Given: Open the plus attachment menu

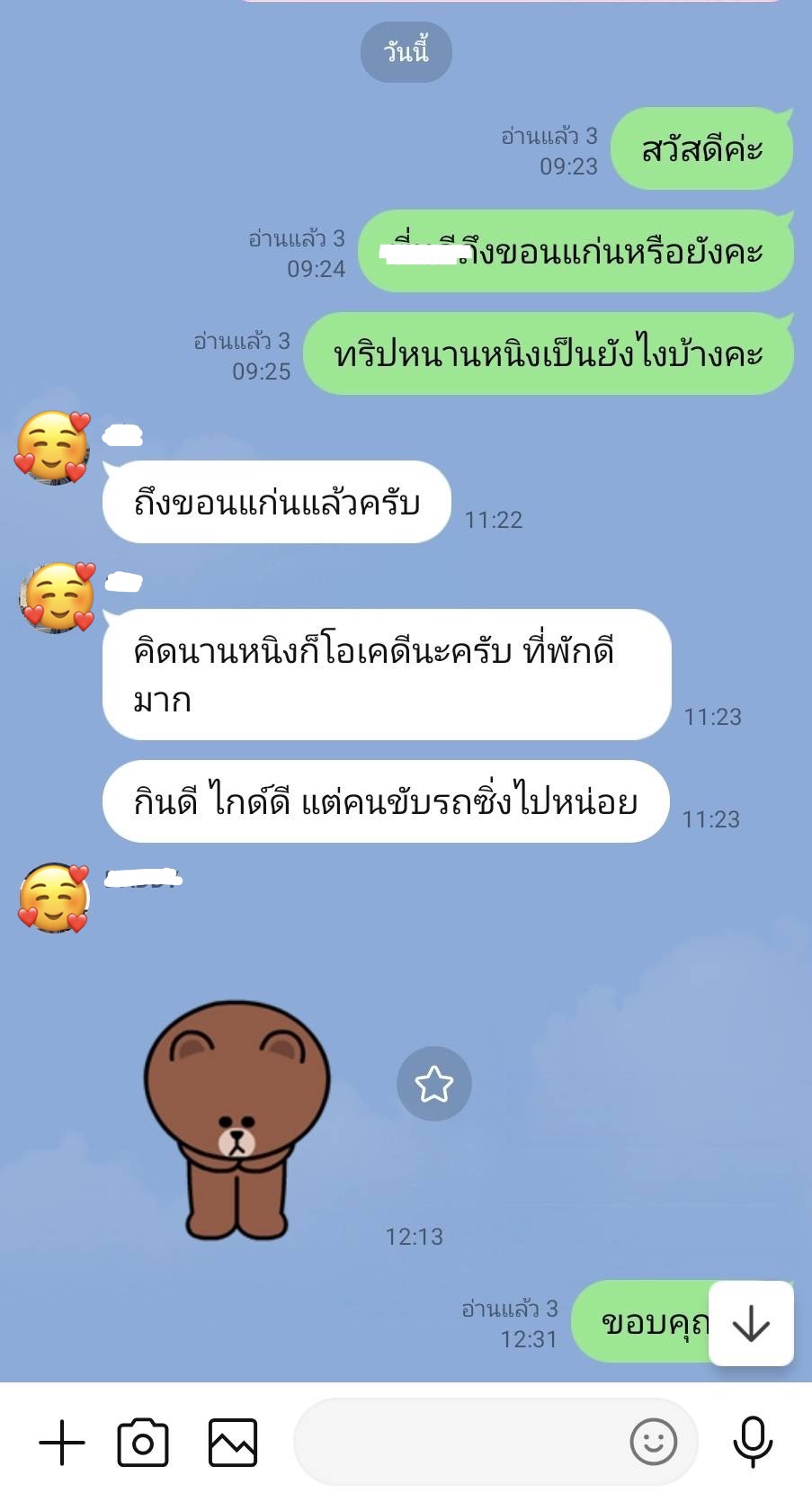Looking at the screenshot, I should pos(62,1442).
